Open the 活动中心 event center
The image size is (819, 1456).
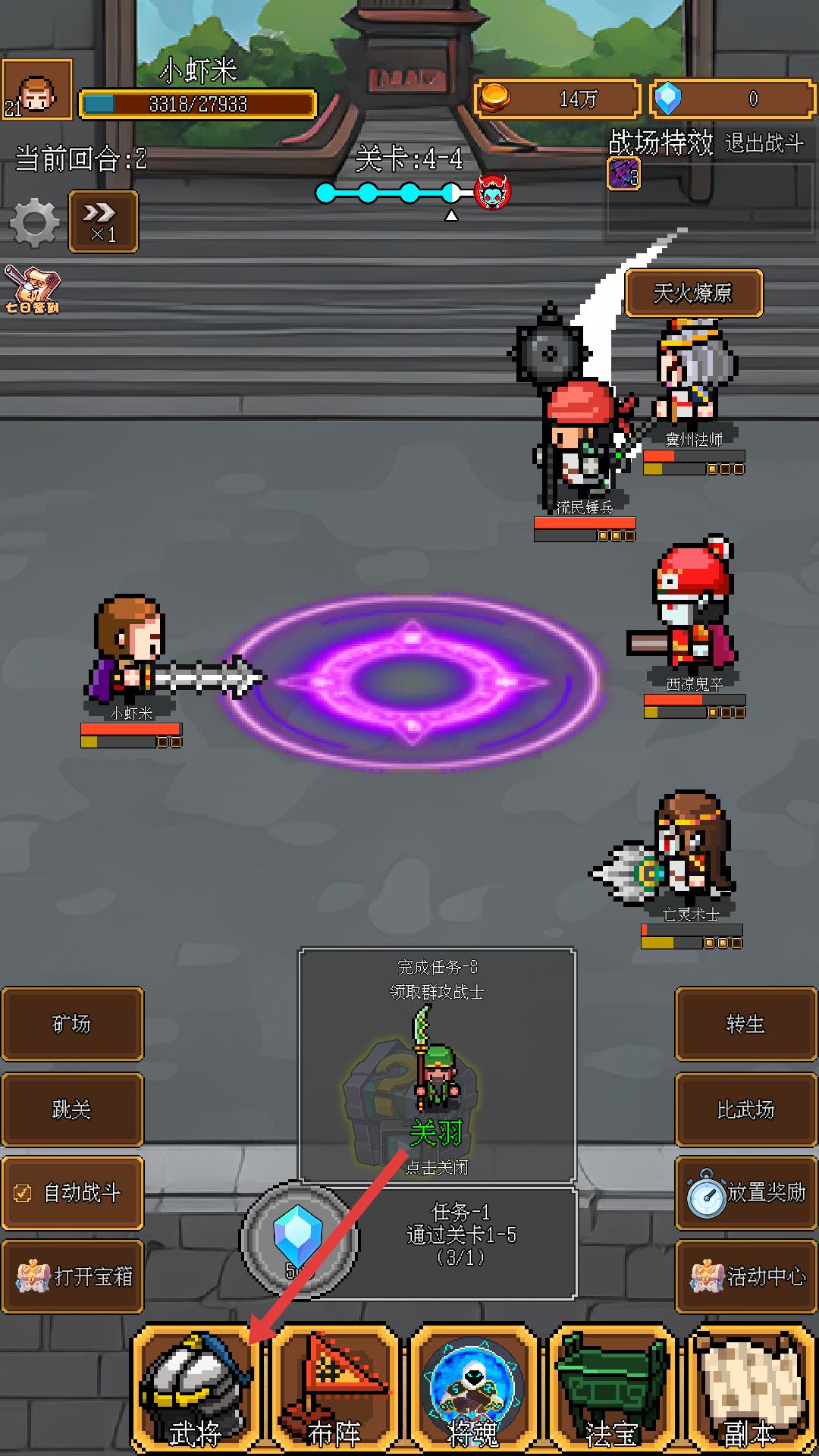pyautogui.click(x=745, y=1276)
